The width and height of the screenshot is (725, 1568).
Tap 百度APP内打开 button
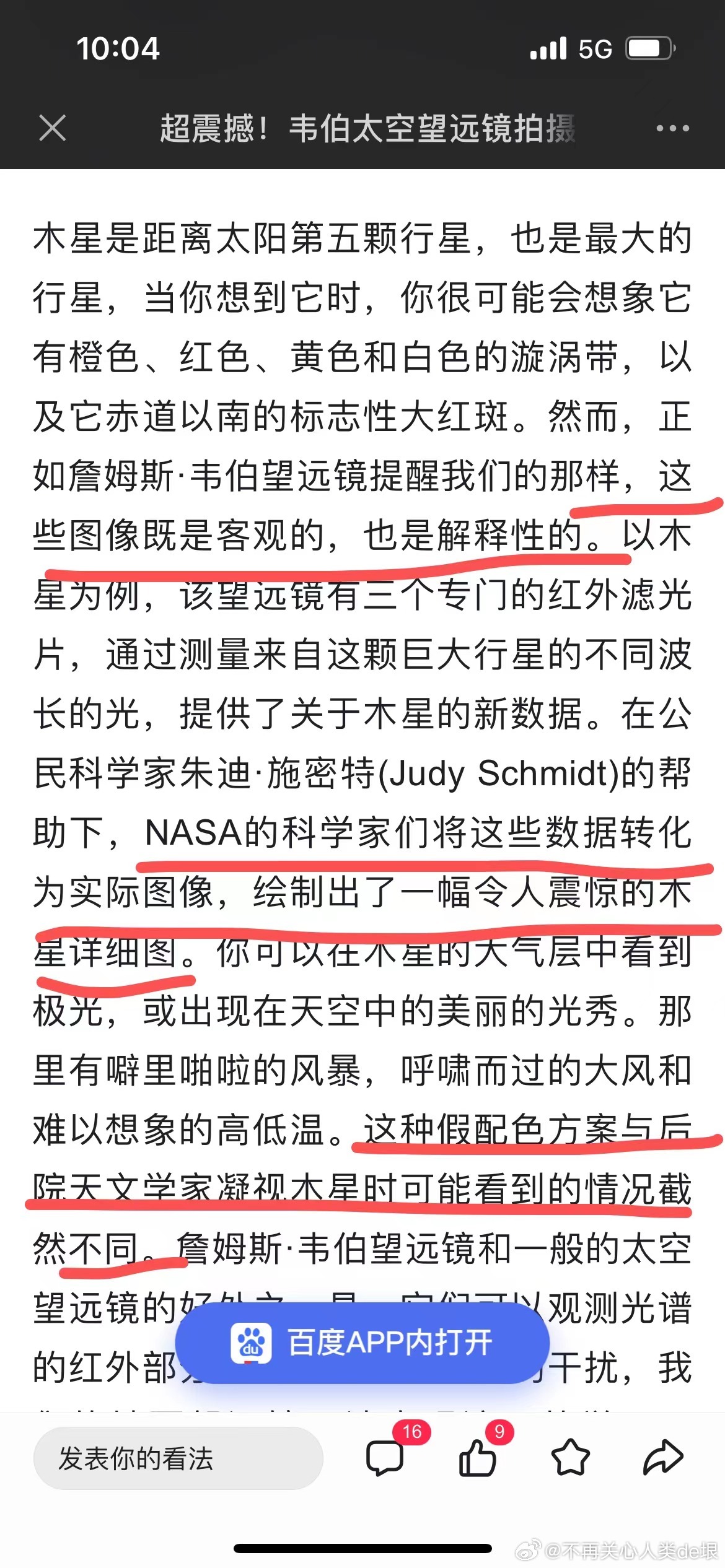362,1343
